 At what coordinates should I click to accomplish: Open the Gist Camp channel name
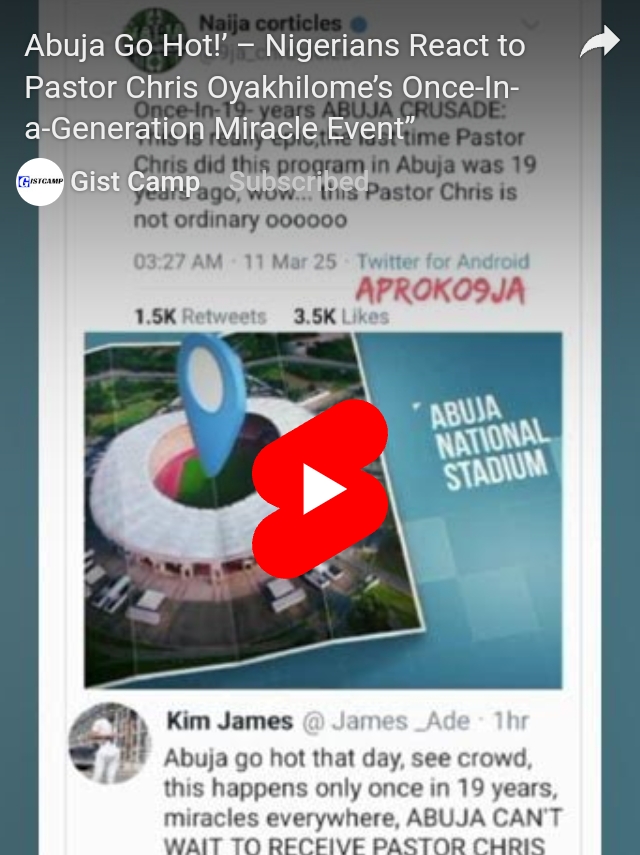[x=135, y=183]
